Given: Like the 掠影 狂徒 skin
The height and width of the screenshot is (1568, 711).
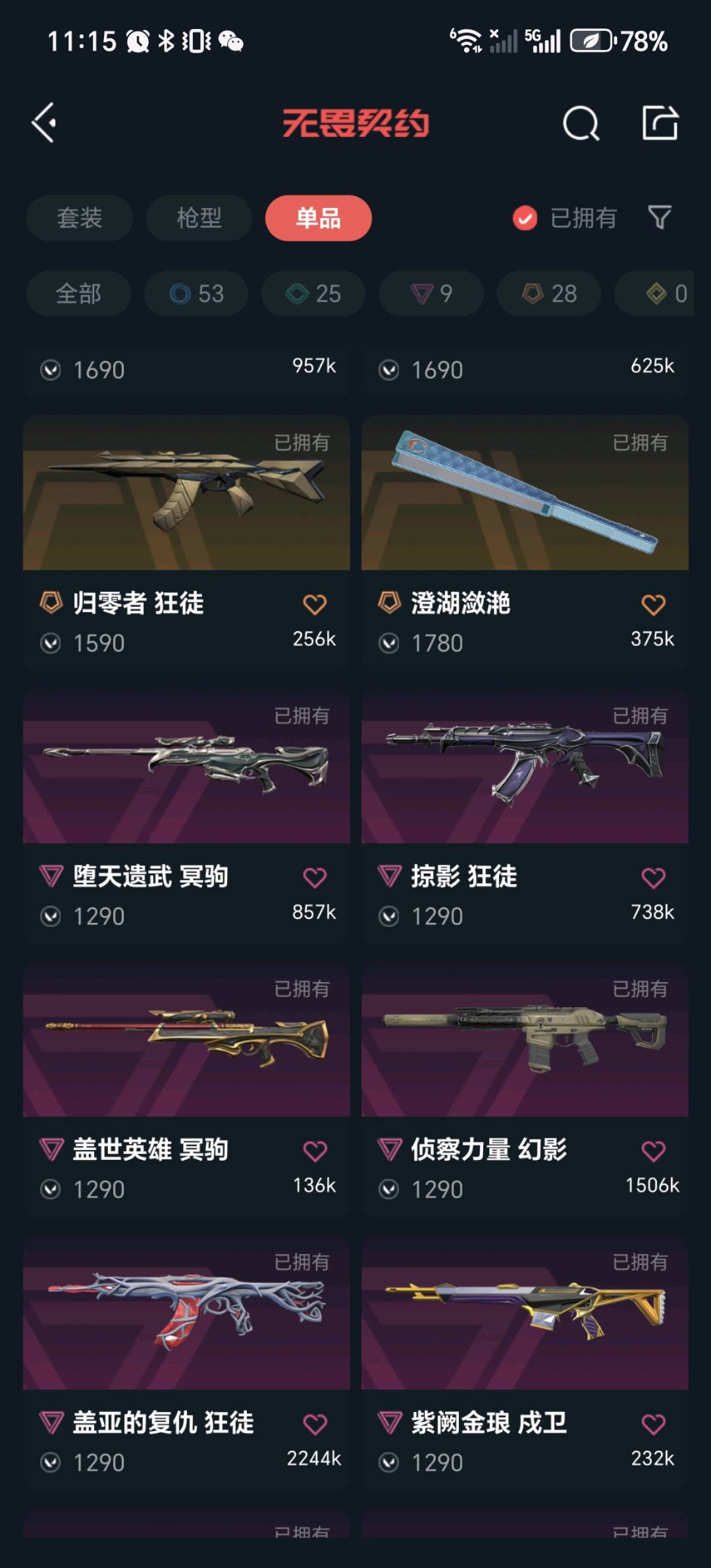Looking at the screenshot, I should pyautogui.click(x=653, y=877).
